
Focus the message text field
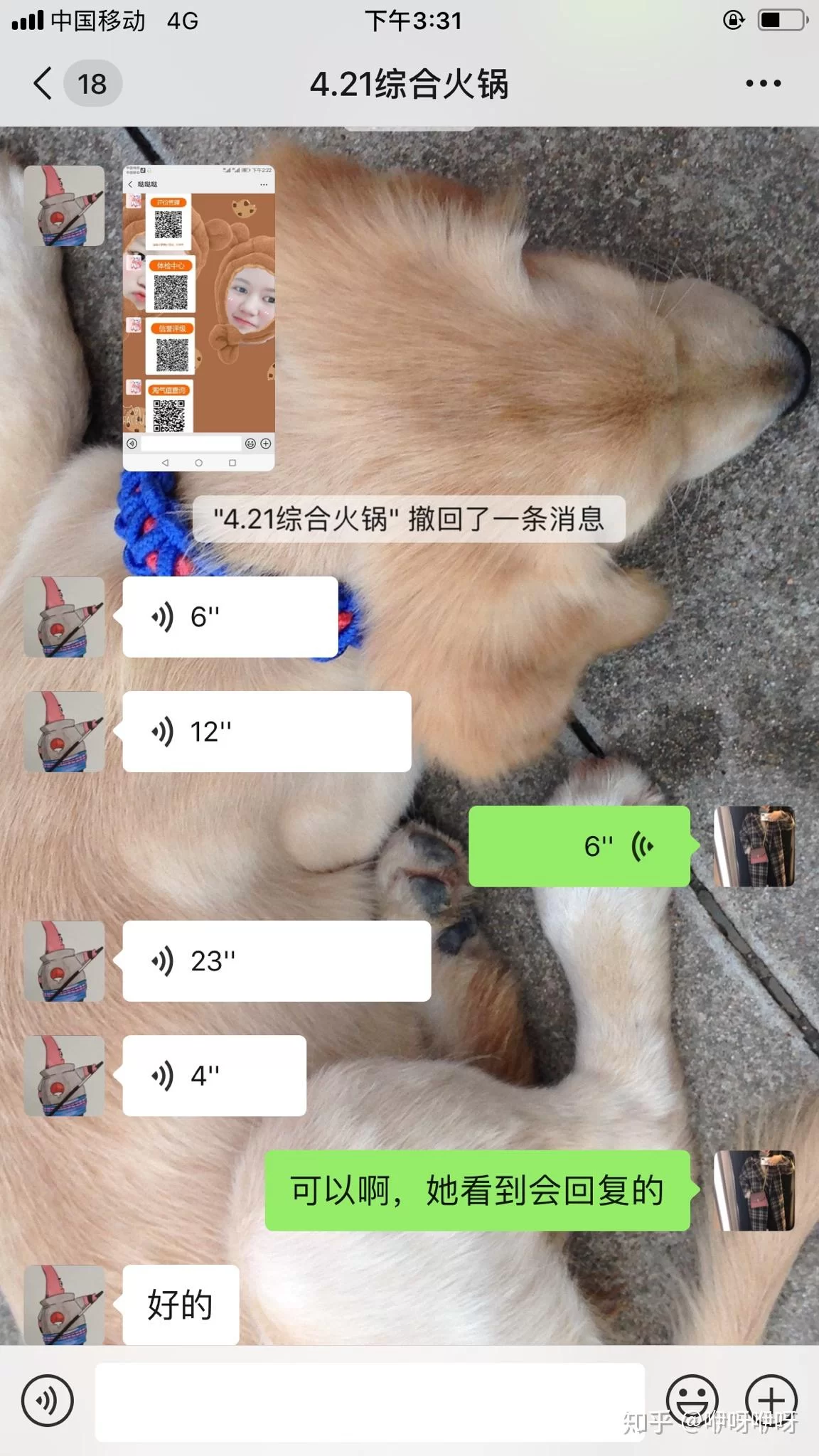pyautogui.click(x=370, y=1401)
